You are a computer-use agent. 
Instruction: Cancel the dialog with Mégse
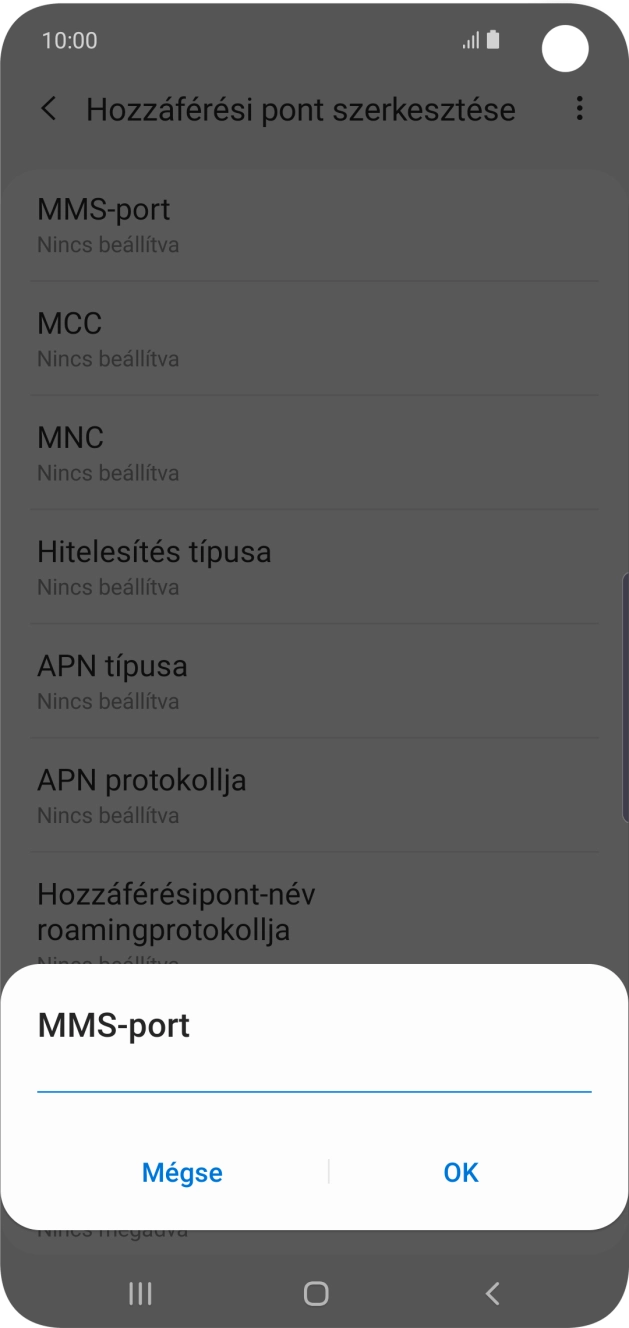tap(182, 1172)
